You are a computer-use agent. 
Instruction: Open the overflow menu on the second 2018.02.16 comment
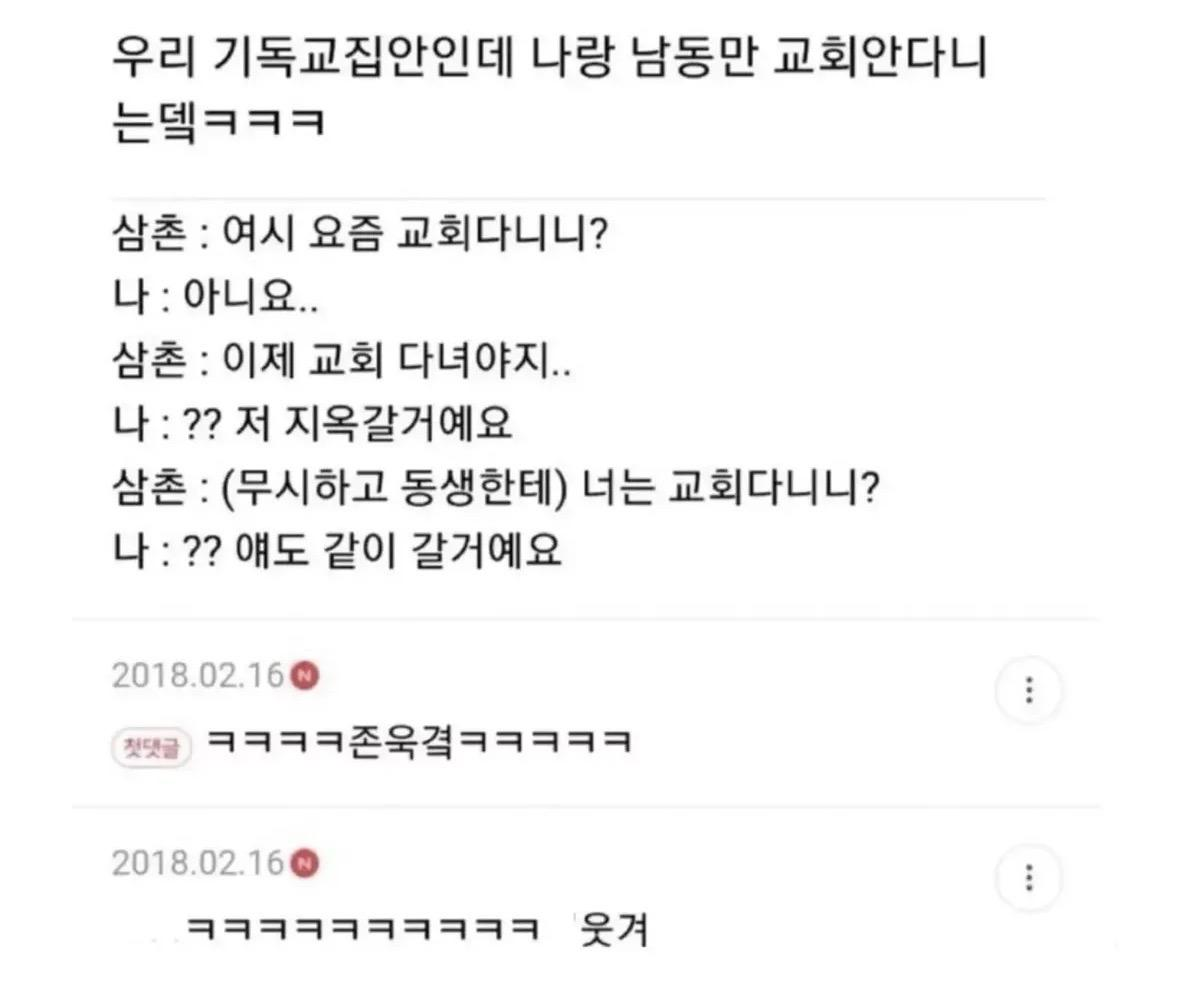click(1029, 879)
